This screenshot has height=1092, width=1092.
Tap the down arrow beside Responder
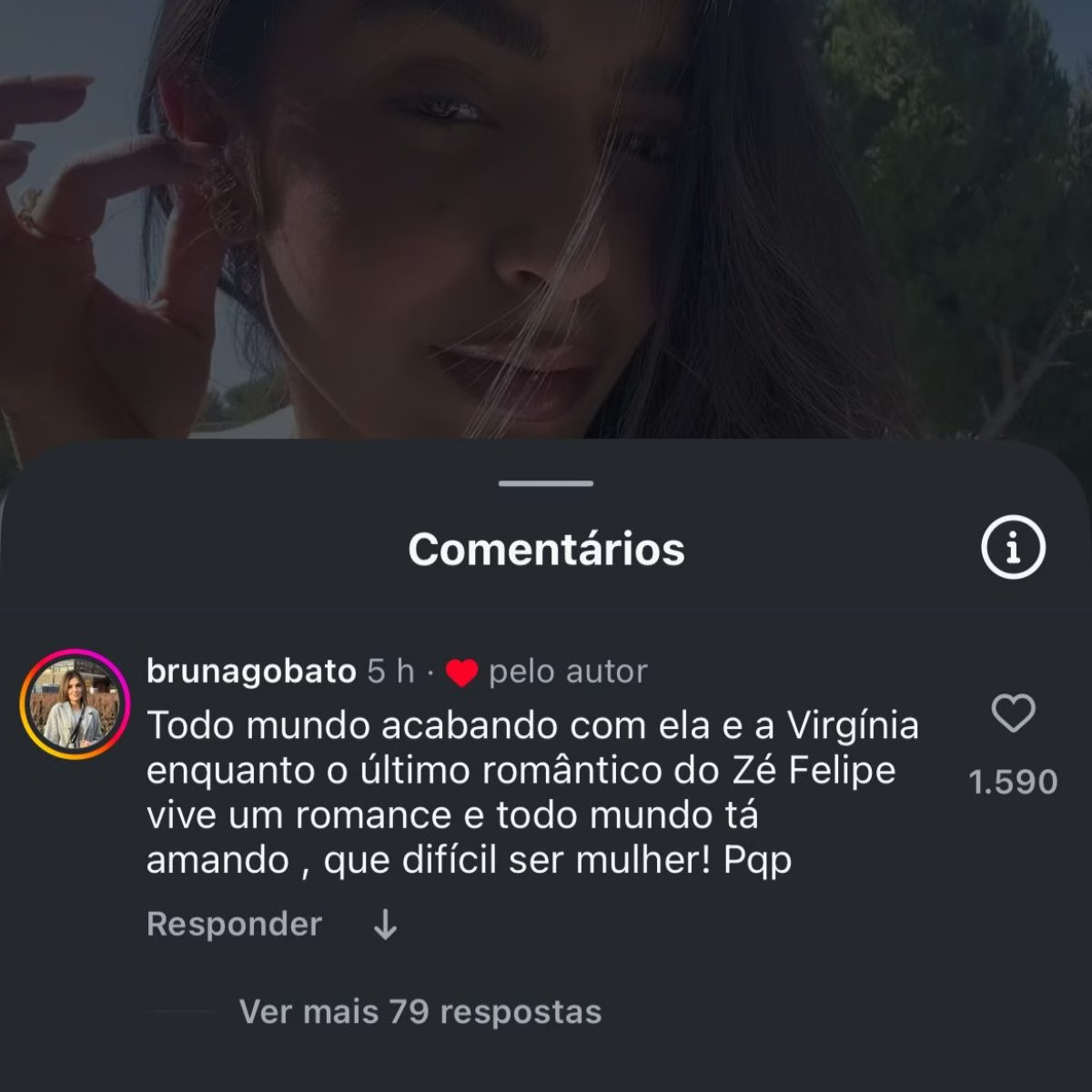[x=386, y=925]
